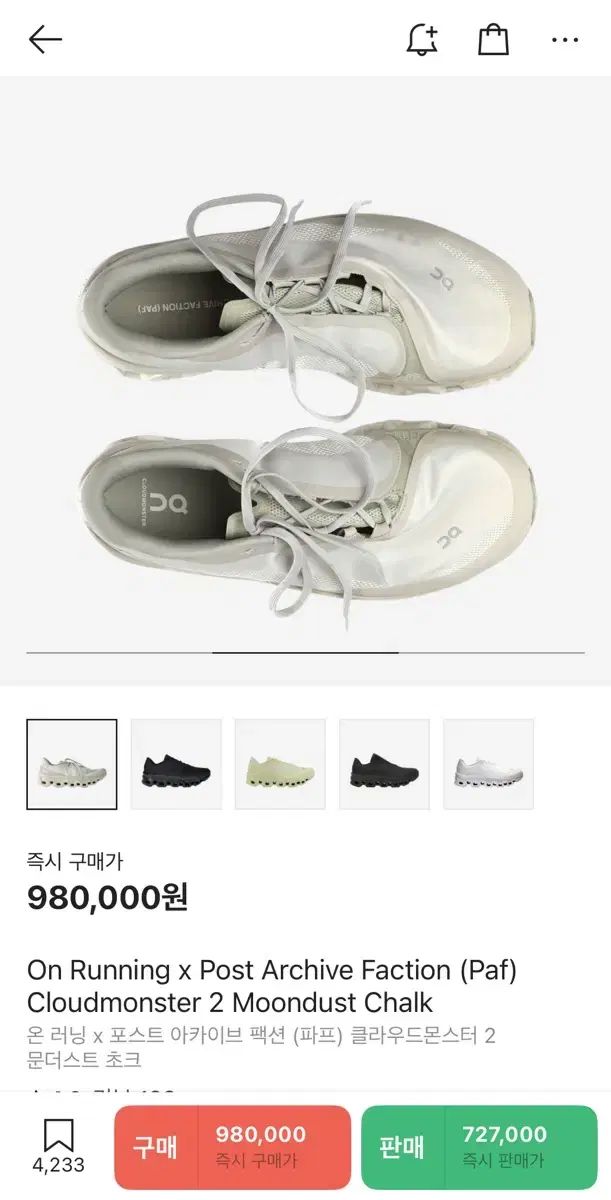Open the main product image
The width and height of the screenshot is (611, 1200).
[x=305, y=380]
